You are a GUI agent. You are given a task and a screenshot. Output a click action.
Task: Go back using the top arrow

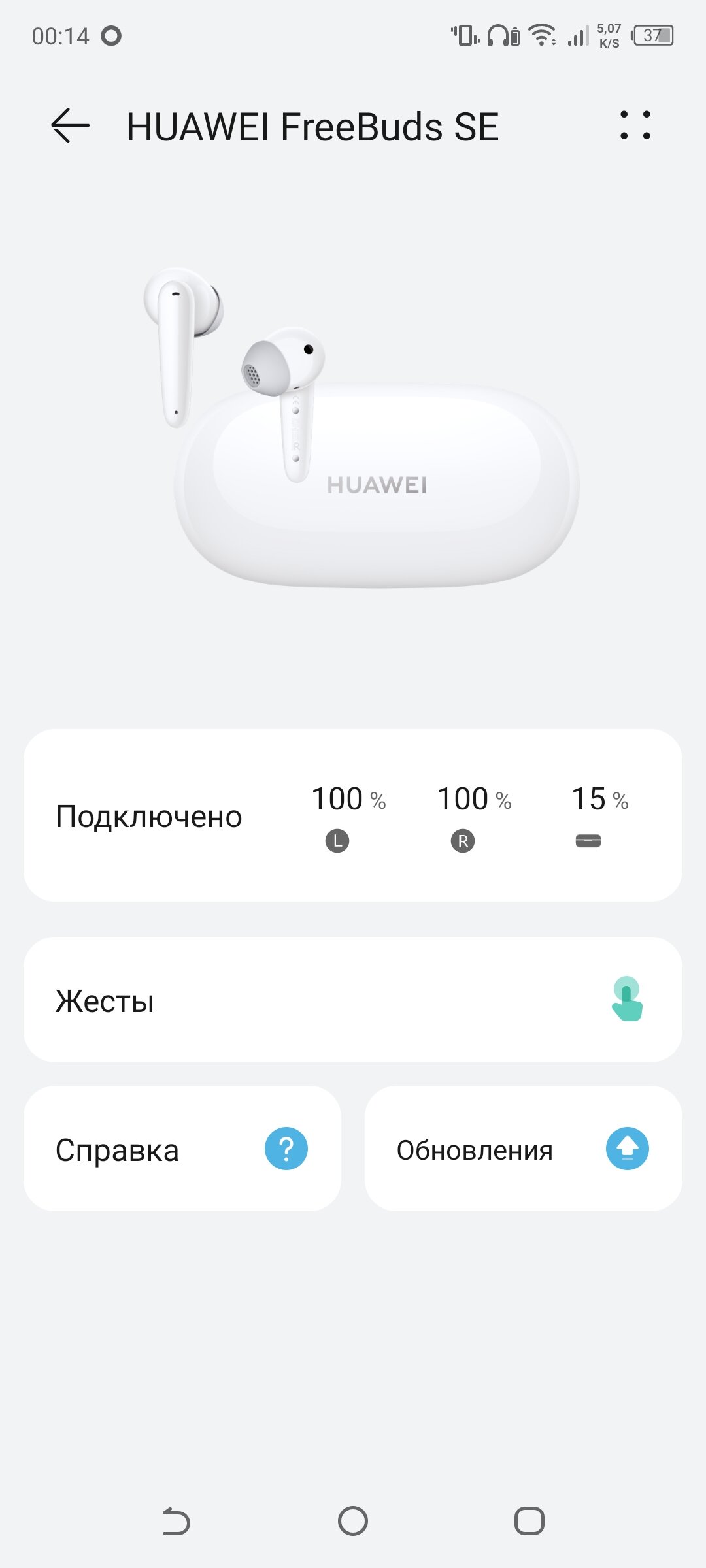point(70,125)
